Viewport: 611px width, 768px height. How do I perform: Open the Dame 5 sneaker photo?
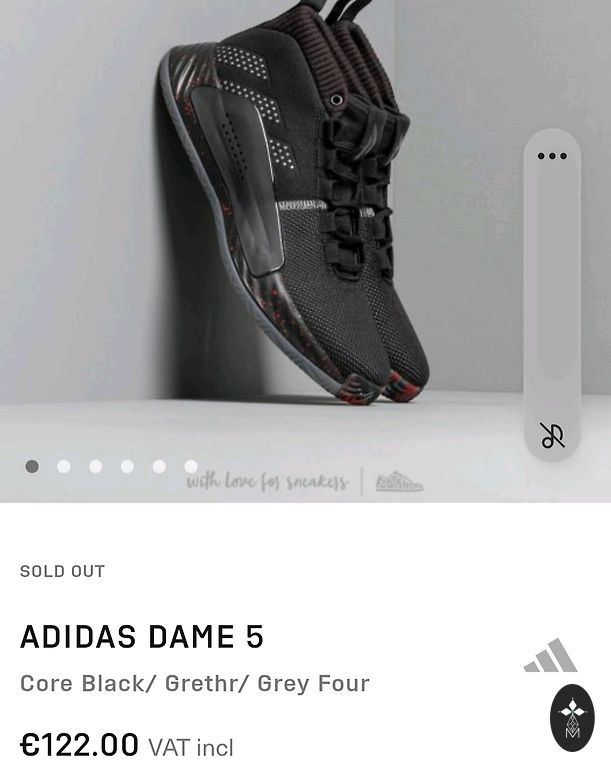290,220
